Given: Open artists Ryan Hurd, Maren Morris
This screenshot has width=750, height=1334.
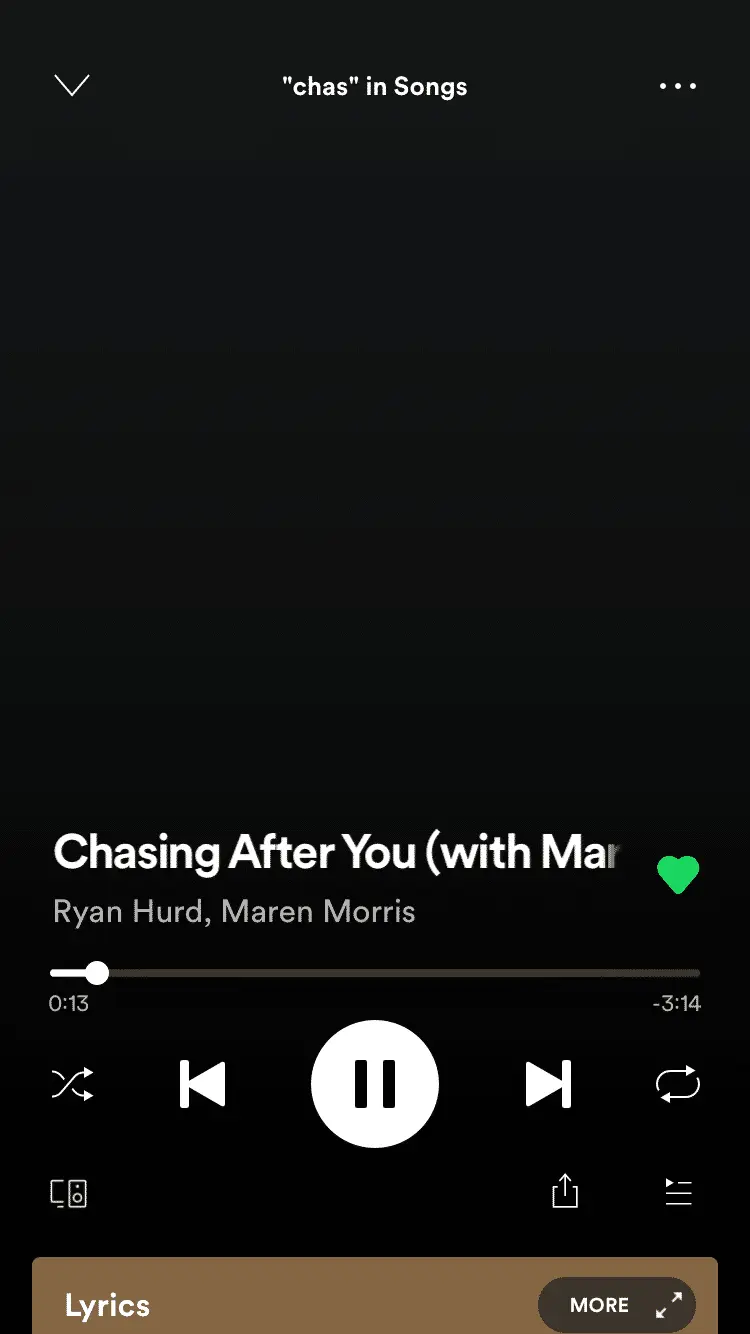Looking at the screenshot, I should pos(234,912).
